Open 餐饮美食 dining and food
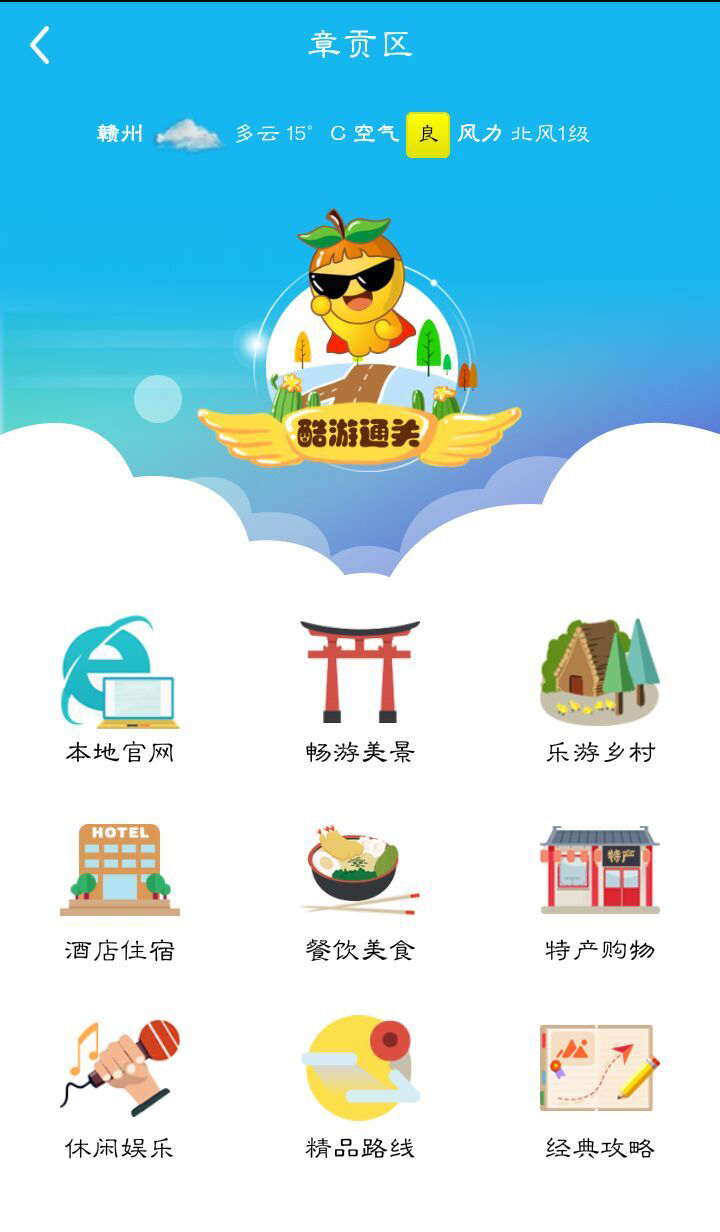This screenshot has width=720, height=1232. coord(360,888)
